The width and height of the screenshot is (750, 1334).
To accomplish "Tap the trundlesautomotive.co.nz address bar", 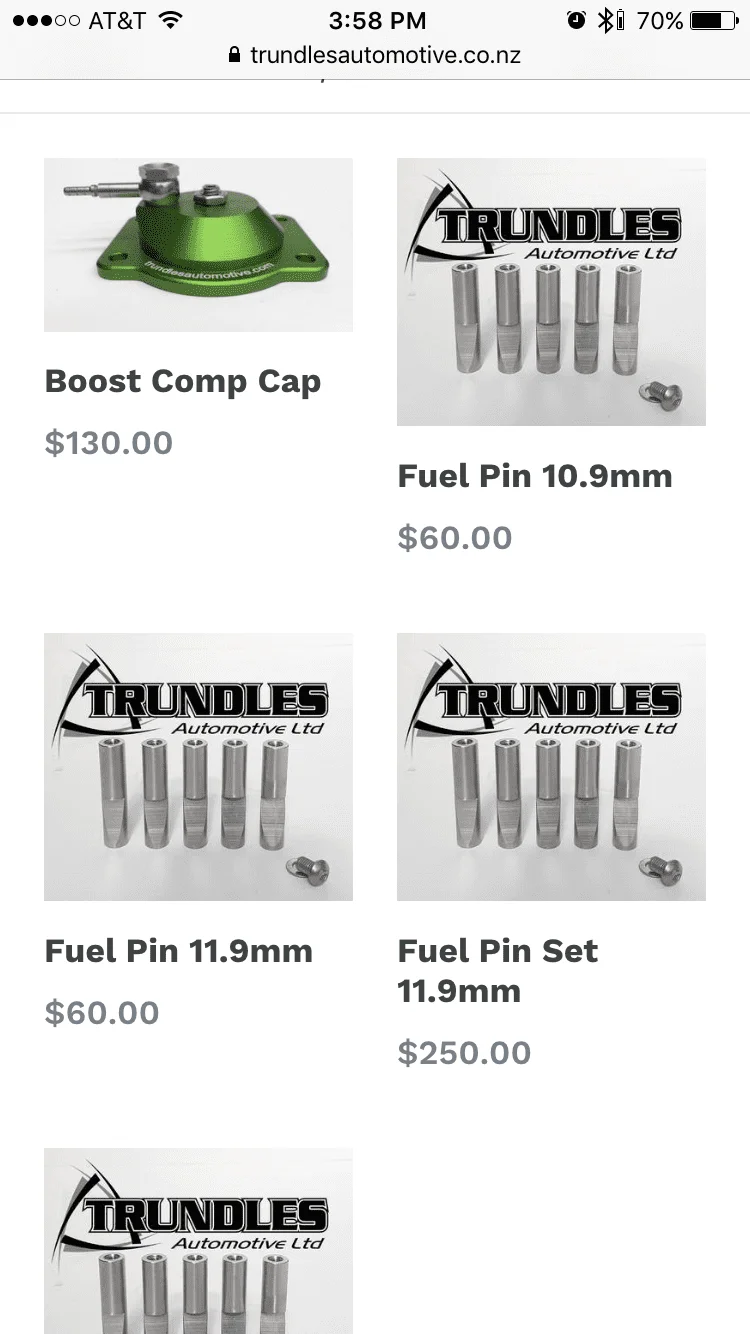I will (x=375, y=55).
